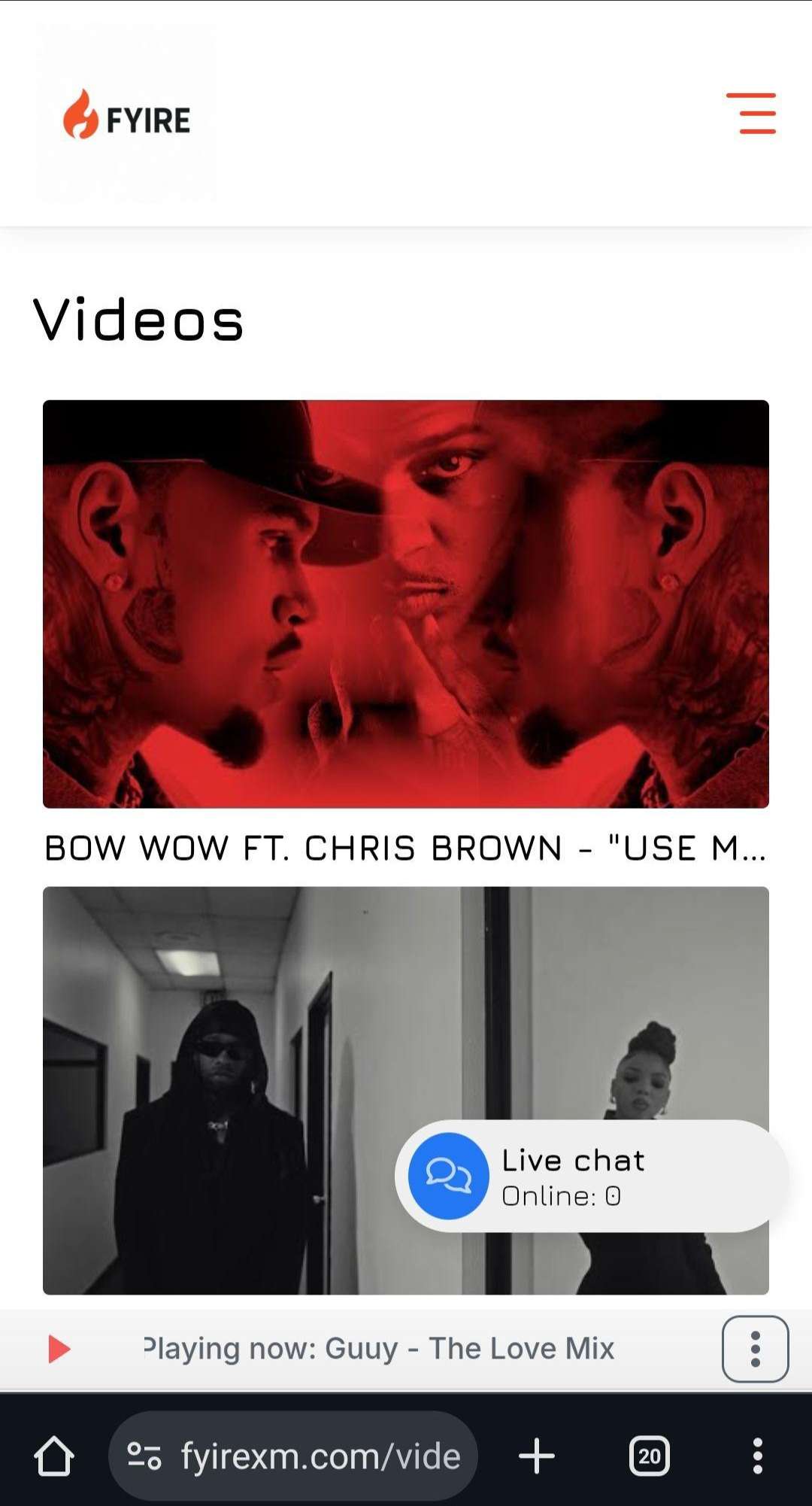Tap the FYIRE logo to go home
This screenshot has height=1506, width=812.
pyautogui.click(x=126, y=114)
